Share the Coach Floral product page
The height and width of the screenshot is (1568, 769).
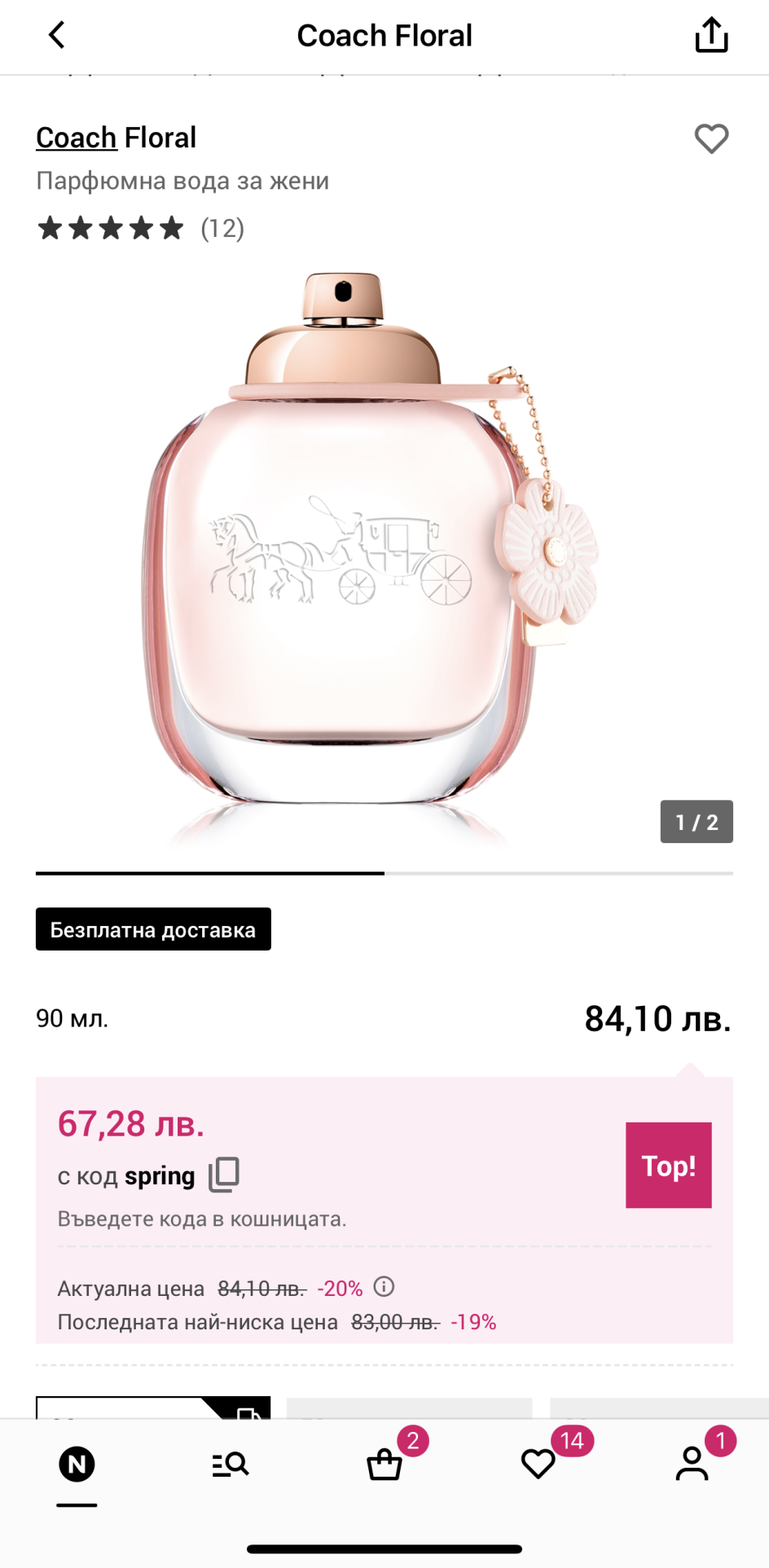pyautogui.click(x=711, y=36)
